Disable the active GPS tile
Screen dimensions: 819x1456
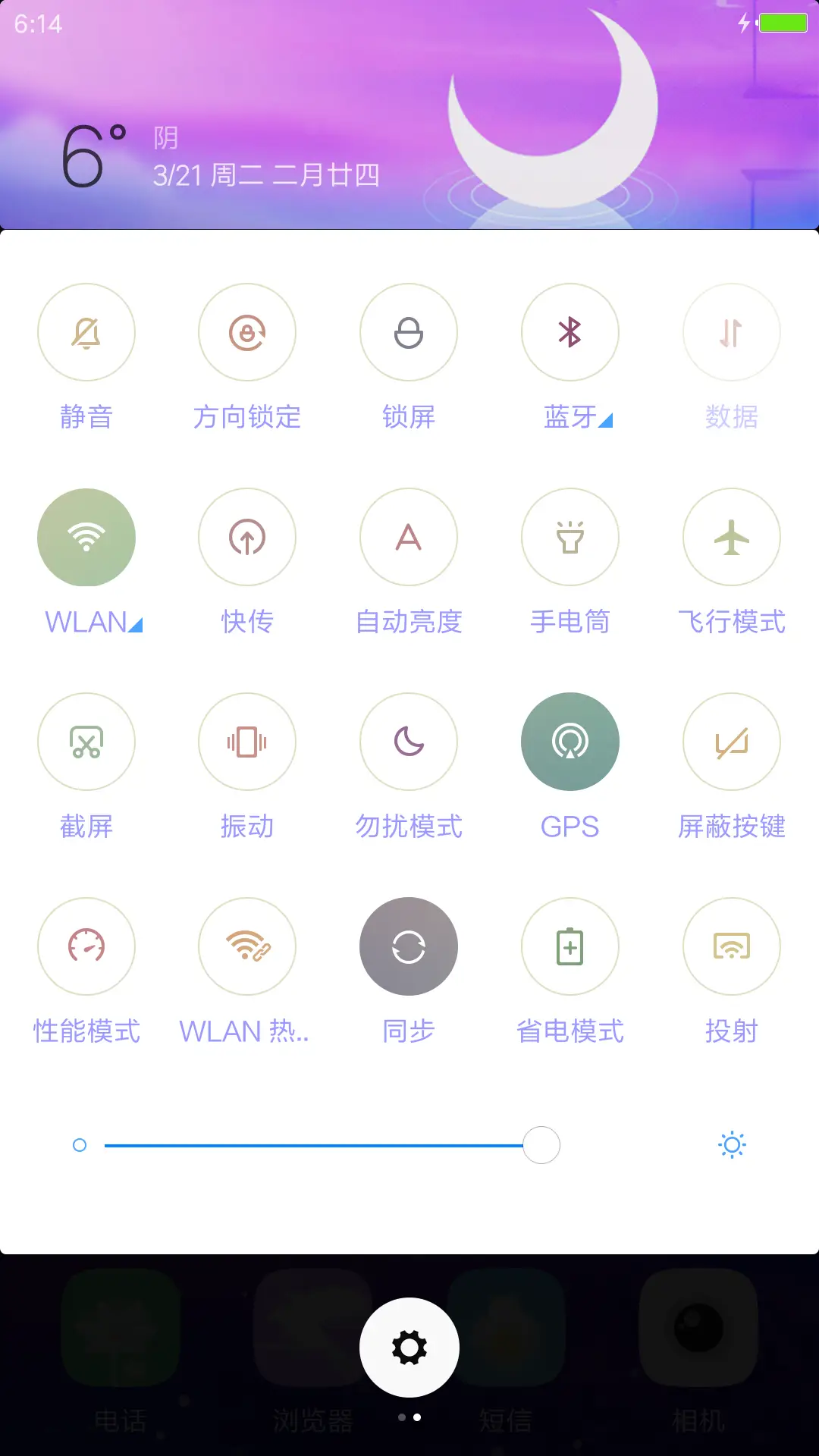click(570, 742)
